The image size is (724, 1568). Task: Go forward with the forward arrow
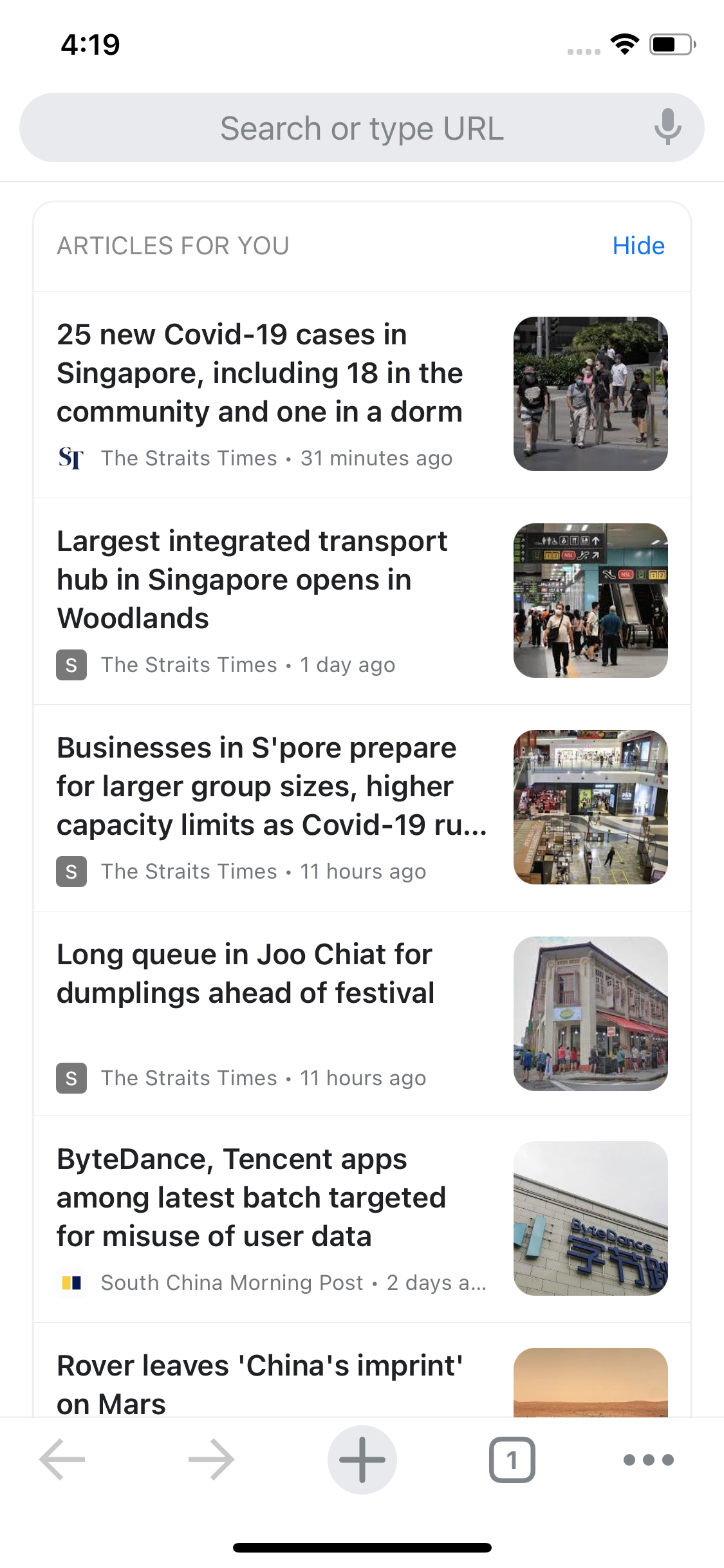[211, 1460]
